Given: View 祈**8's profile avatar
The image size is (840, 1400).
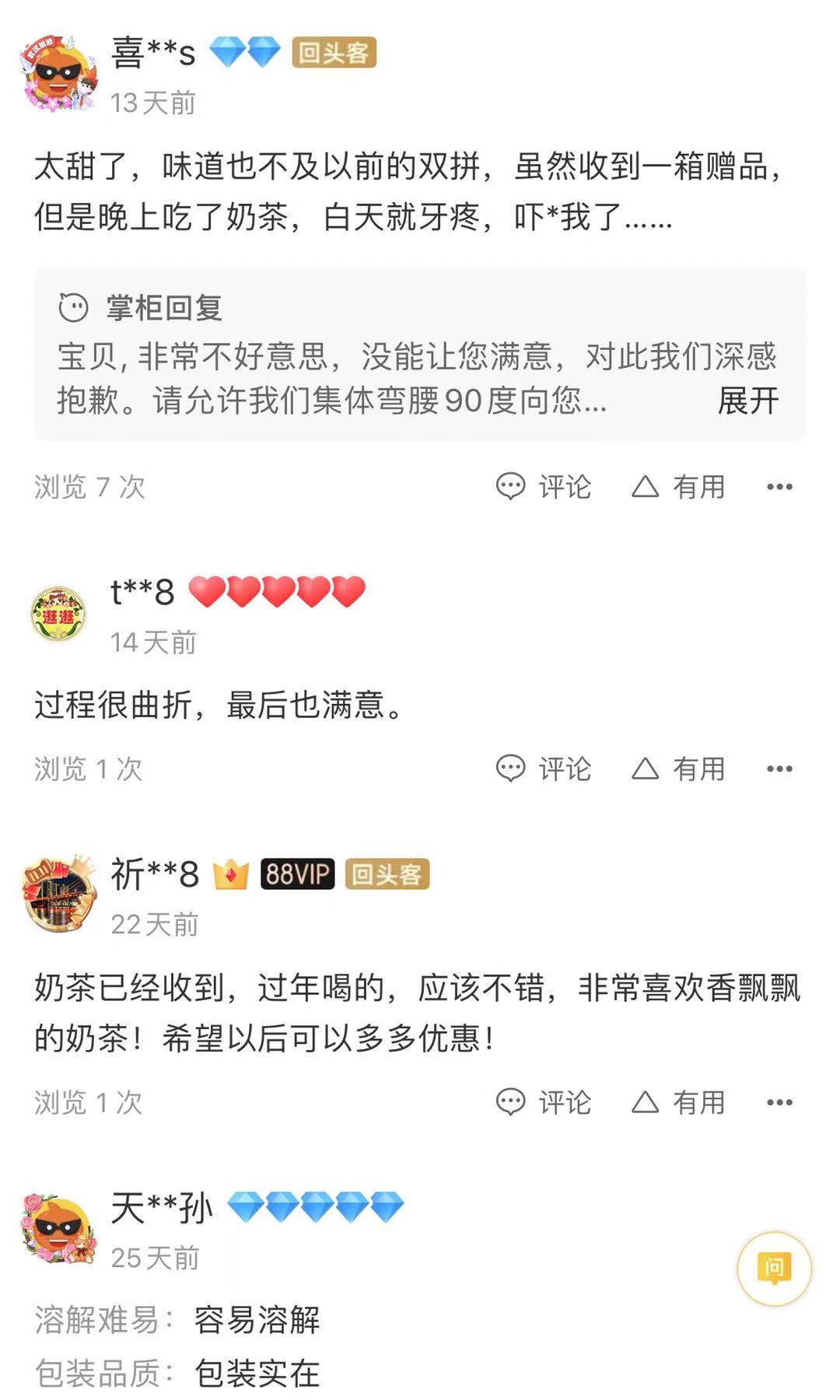Looking at the screenshot, I should pos(60,894).
